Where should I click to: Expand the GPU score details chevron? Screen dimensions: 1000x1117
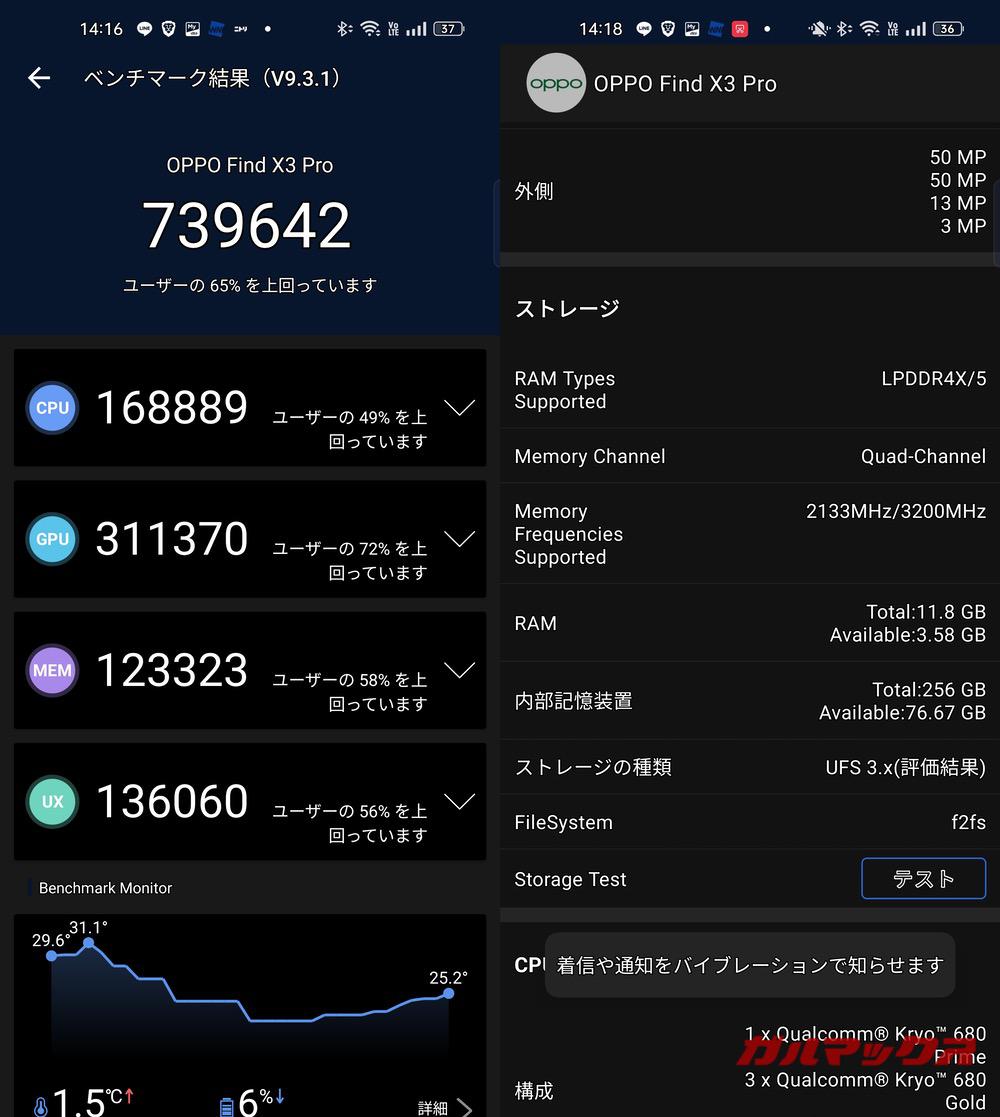[459, 539]
